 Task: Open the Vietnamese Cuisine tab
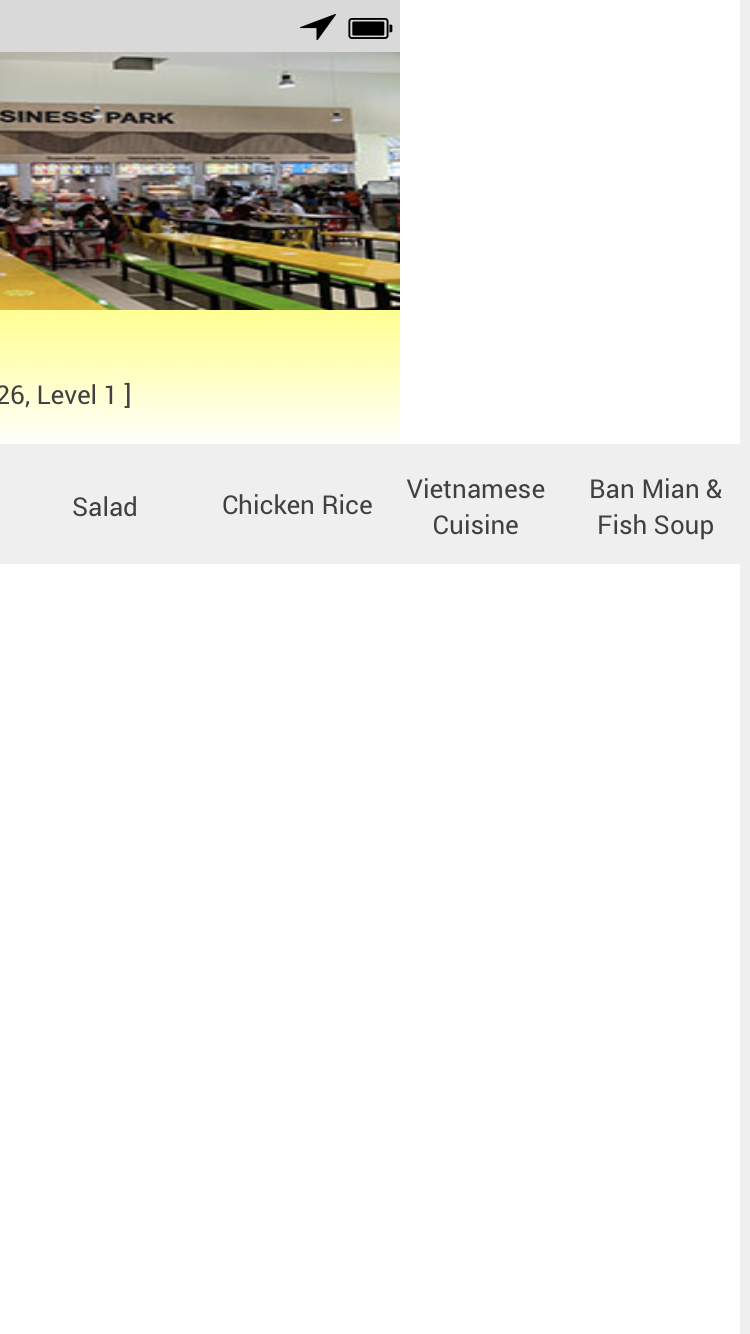pyautogui.click(x=475, y=506)
